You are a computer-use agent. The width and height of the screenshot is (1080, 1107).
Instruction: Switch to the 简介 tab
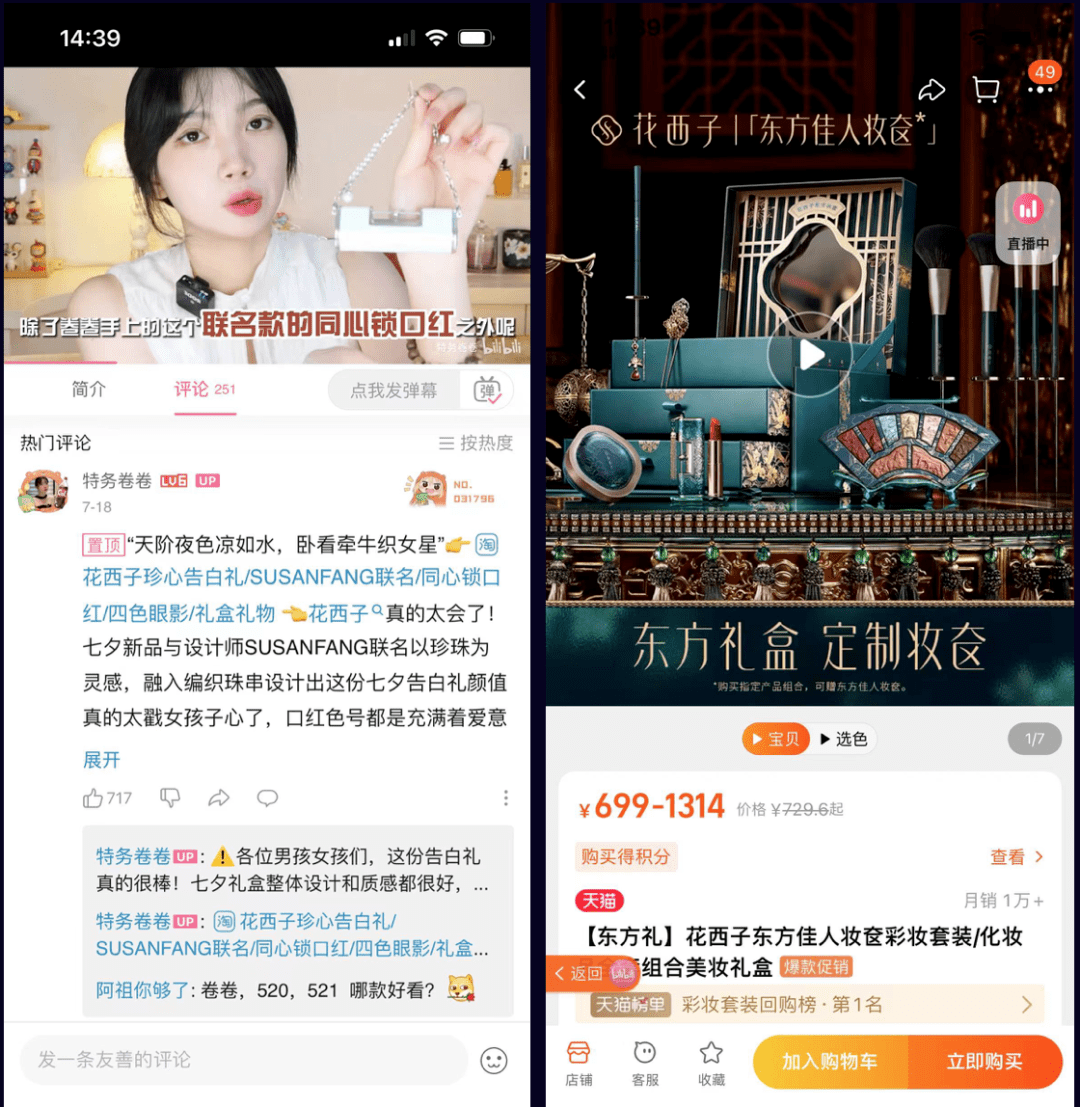point(88,390)
